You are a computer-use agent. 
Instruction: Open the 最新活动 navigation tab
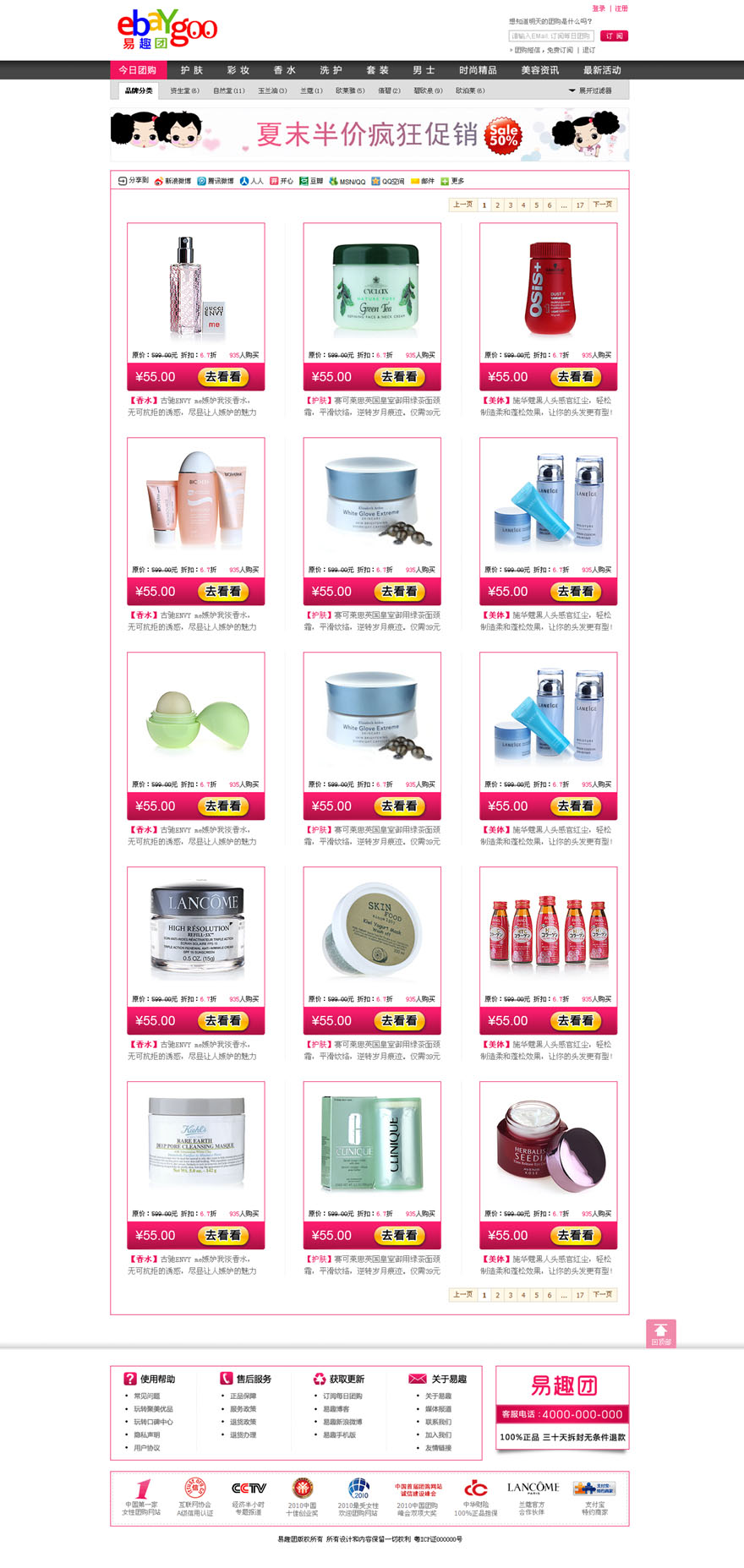pyautogui.click(x=602, y=70)
